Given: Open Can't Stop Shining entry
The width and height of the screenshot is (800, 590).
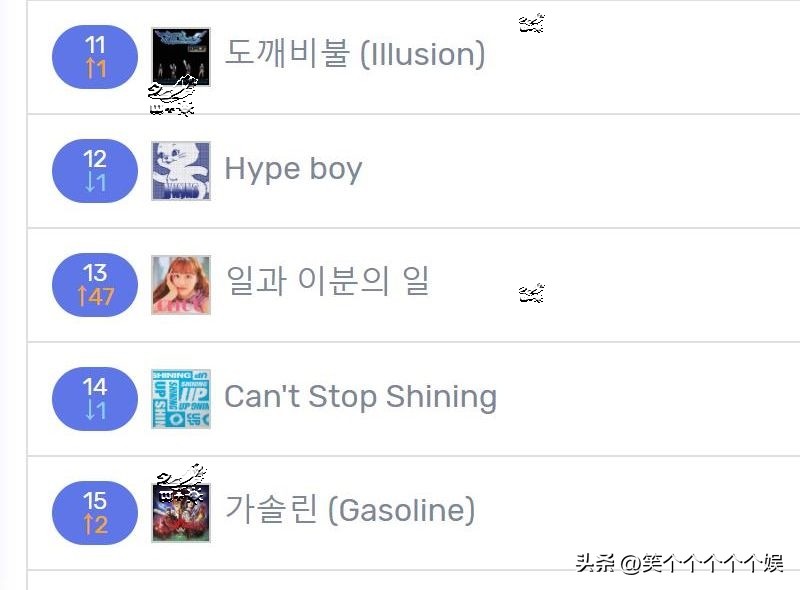Looking at the screenshot, I should tap(360, 397).
